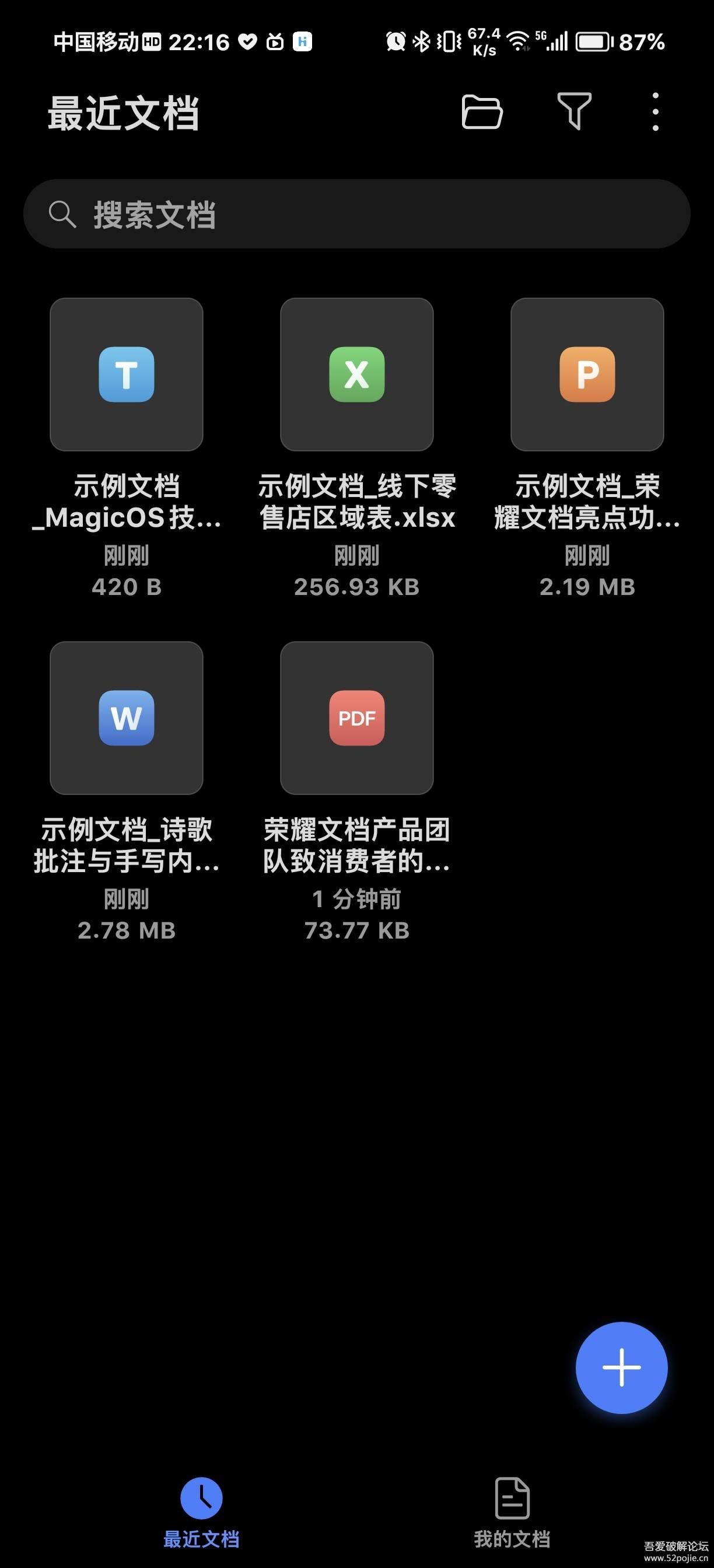Image resolution: width=714 pixels, height=1568 pixels.
Task: Open 示例文档_线下零售店区域表.xlsx spreadsheet
Action: [356, 374]
